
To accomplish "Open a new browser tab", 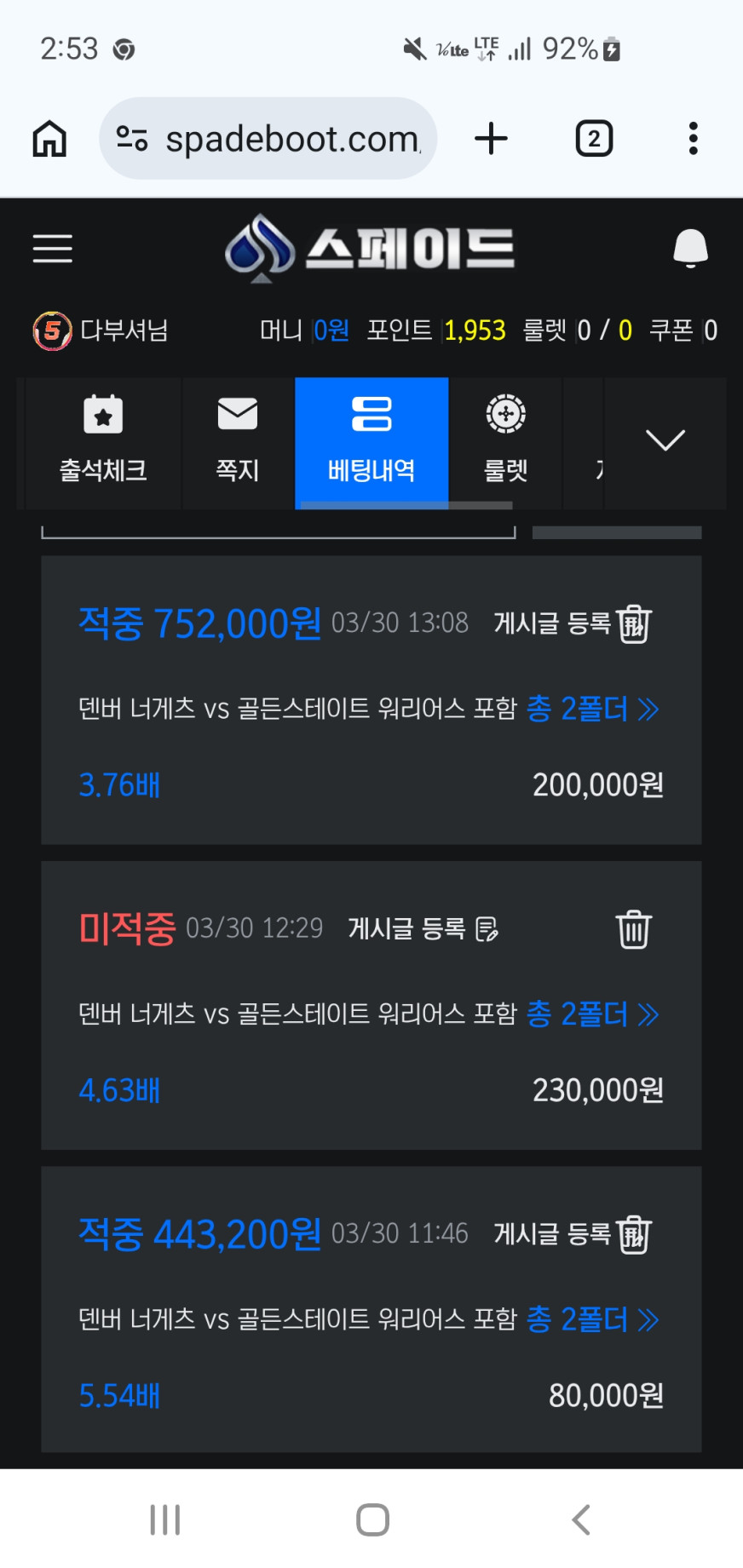I will point(491,139).
